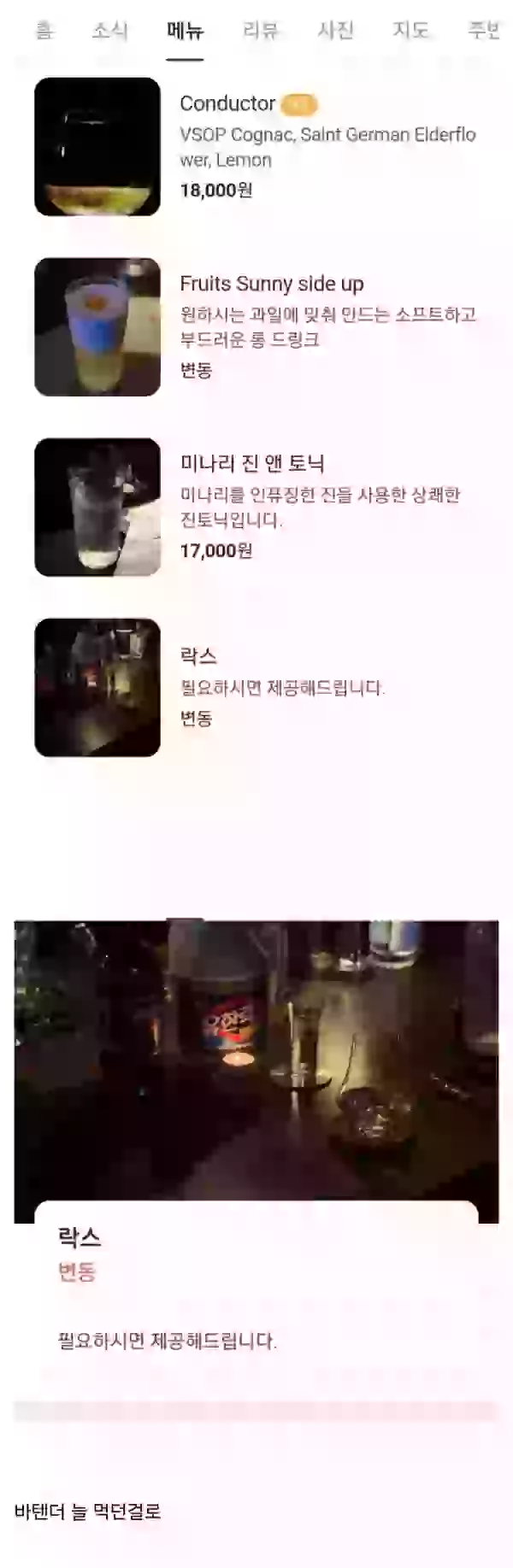Open the 리뷰 tab

click(x=260, y=31)
